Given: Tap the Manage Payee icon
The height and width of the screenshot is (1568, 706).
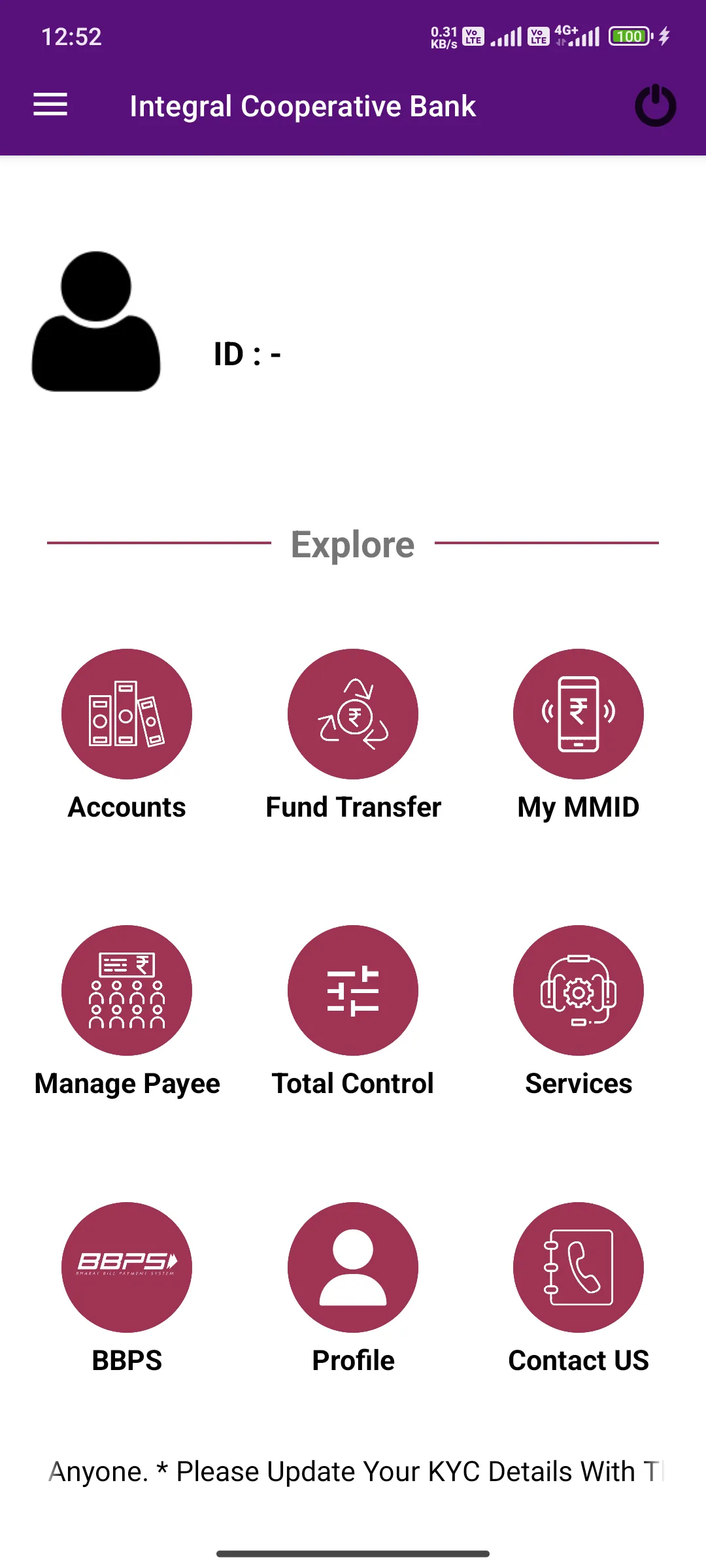Looking at the screenshot, I should pyautogui.click(x=126, y=990).
